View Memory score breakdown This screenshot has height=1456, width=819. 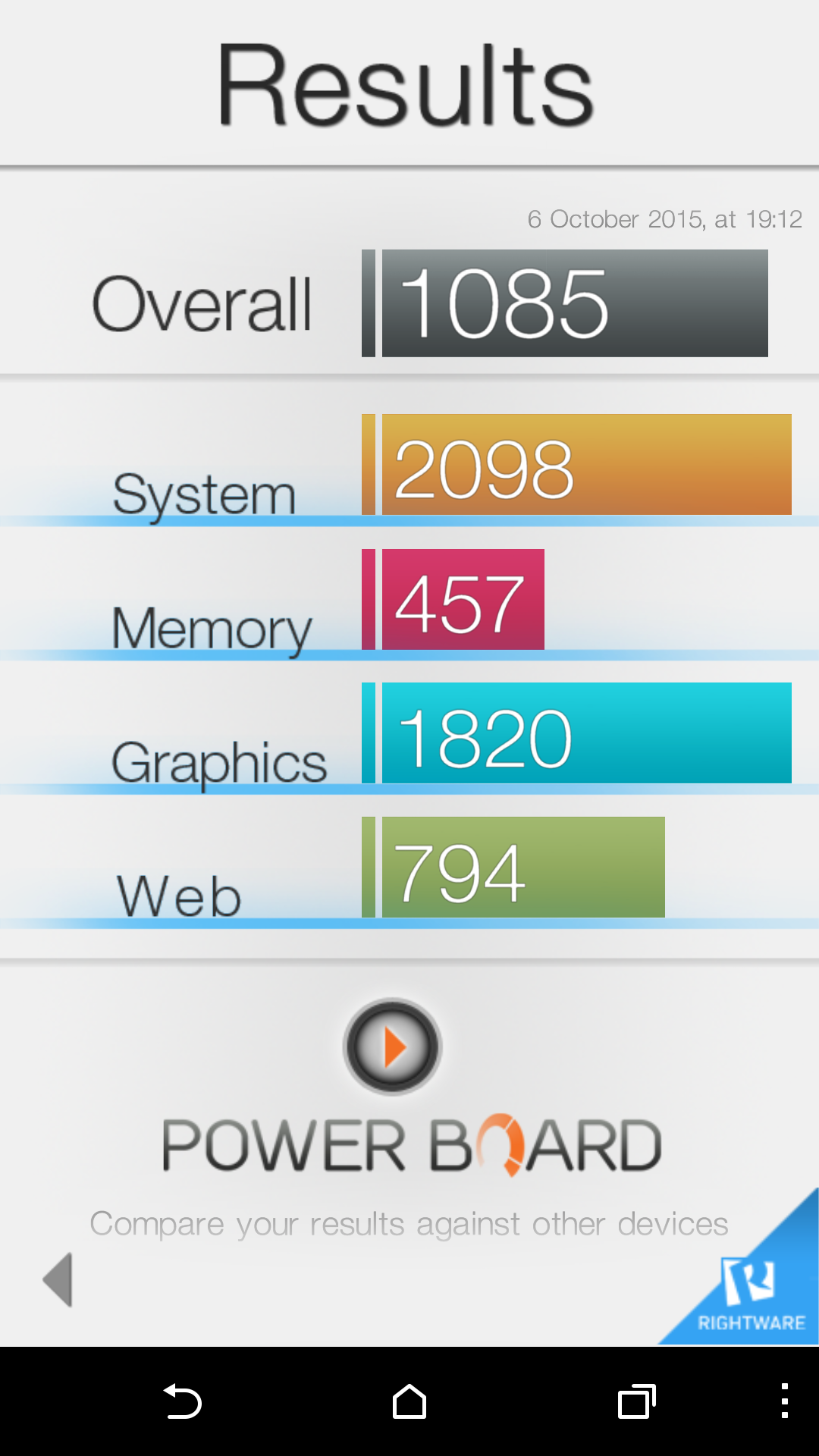[x=409, y=599]
